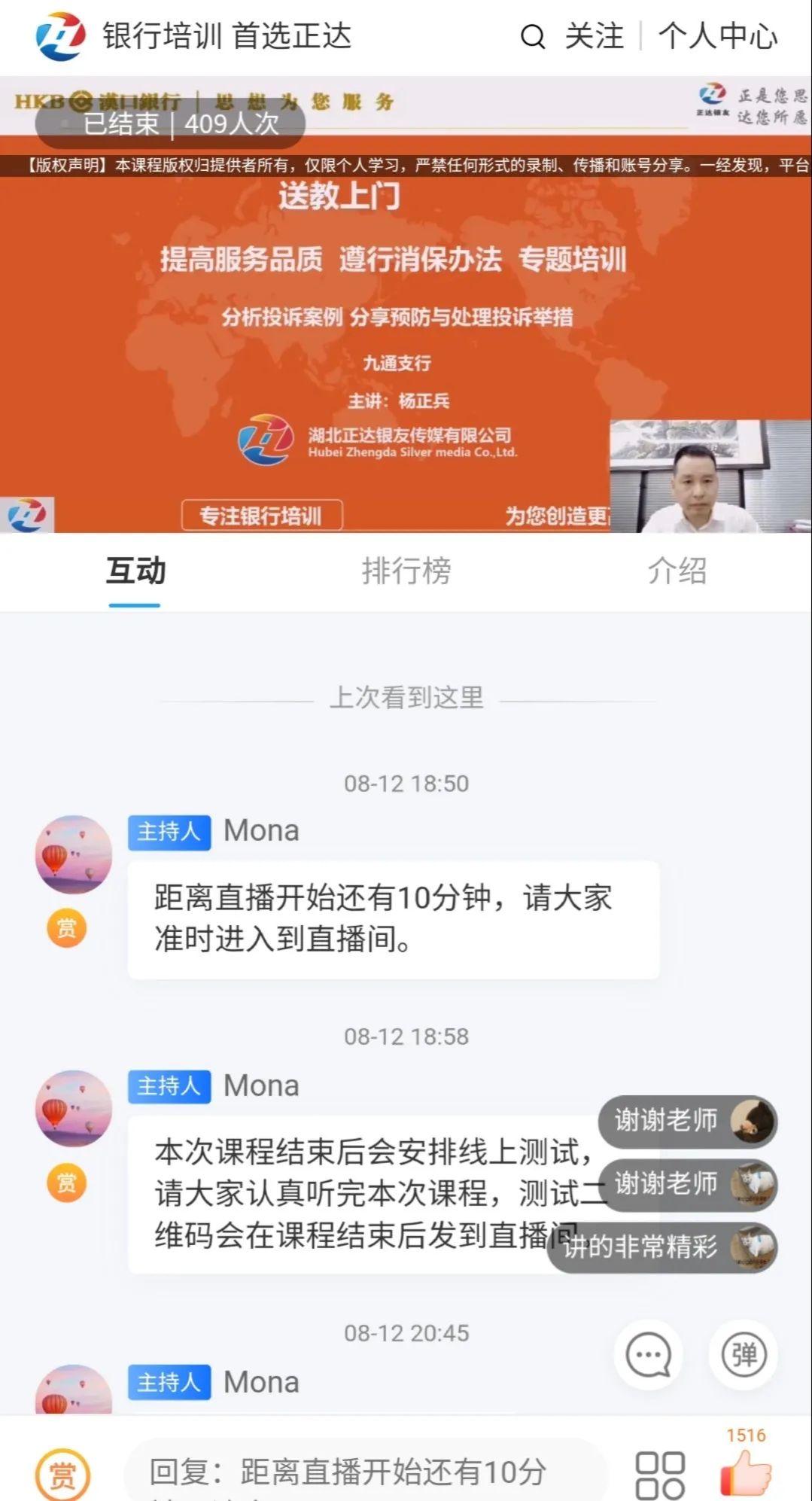This screenshot has width=812, height=1501.
Task: Tap the 回复 reply input field
Action: pyautogui.click(x=365, y=1472)
